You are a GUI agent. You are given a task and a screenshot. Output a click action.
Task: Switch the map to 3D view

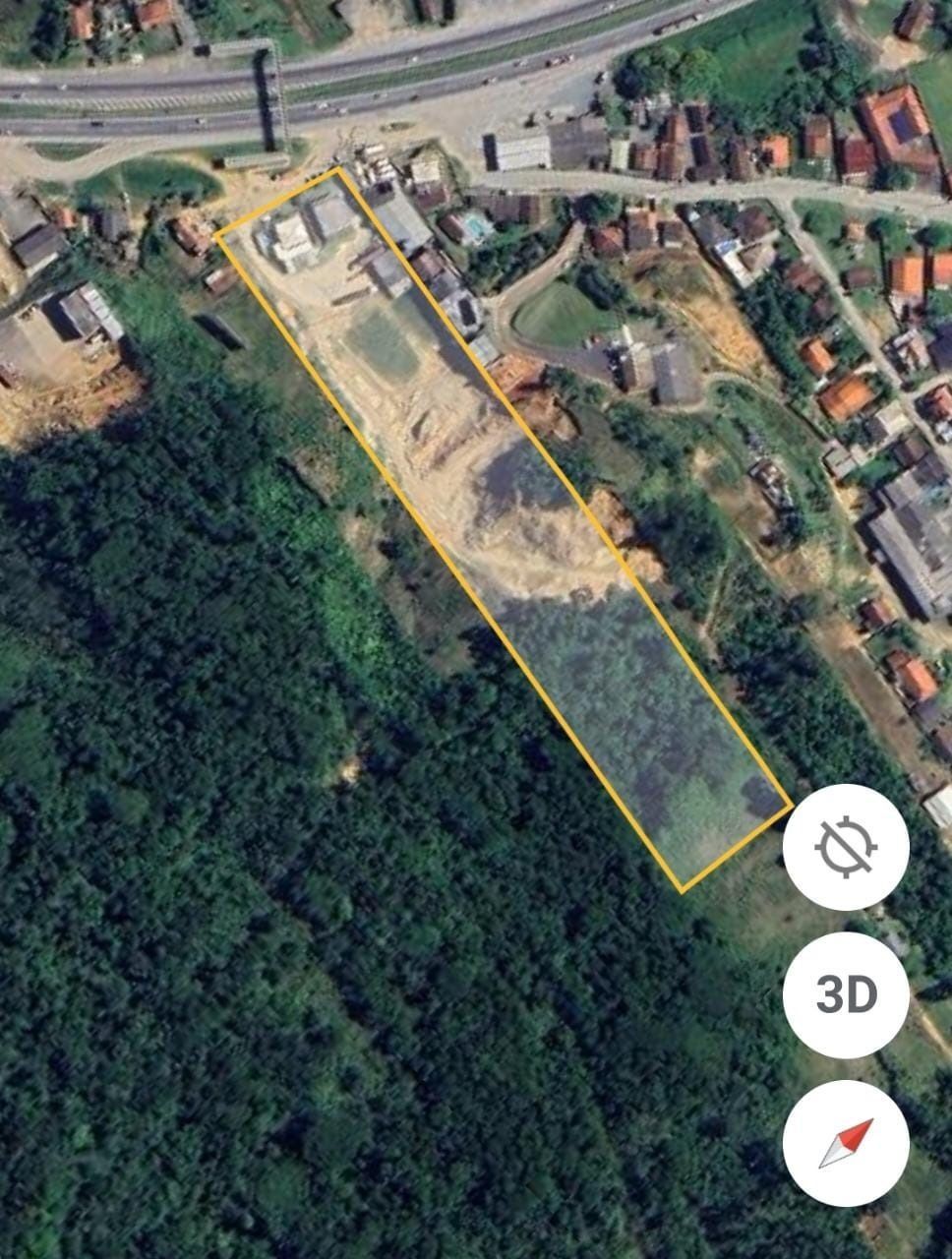pos(846,994)
